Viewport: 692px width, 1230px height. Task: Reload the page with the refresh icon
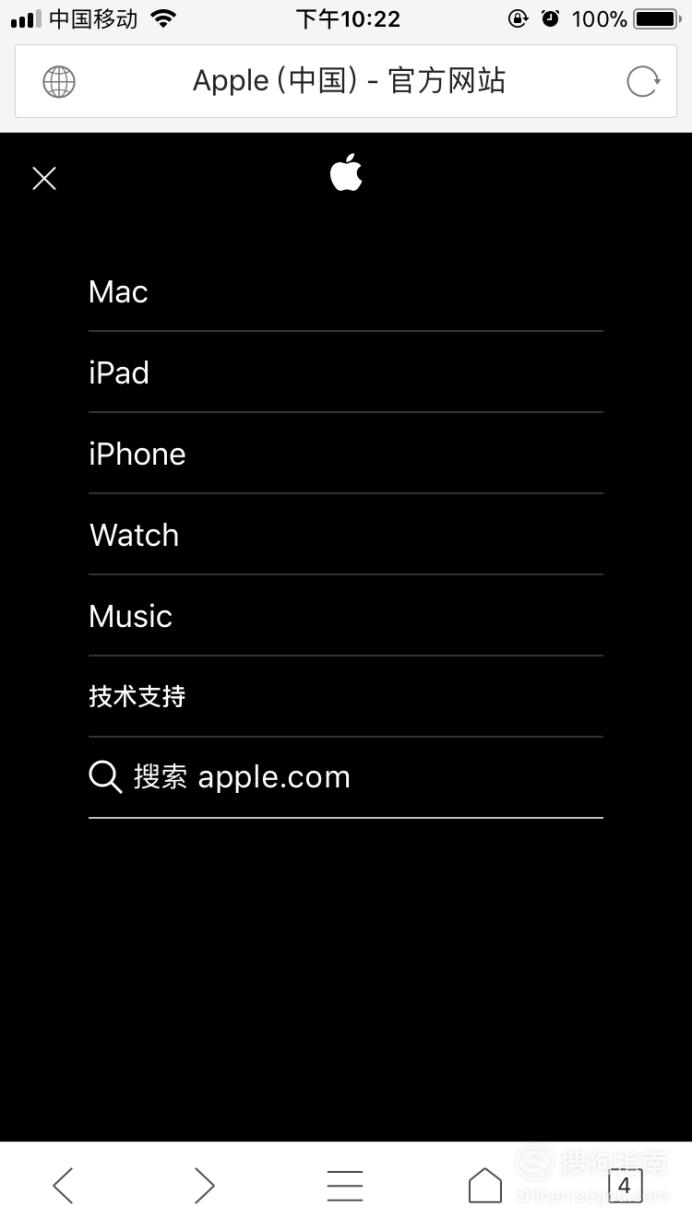click(x=643, y=81)
